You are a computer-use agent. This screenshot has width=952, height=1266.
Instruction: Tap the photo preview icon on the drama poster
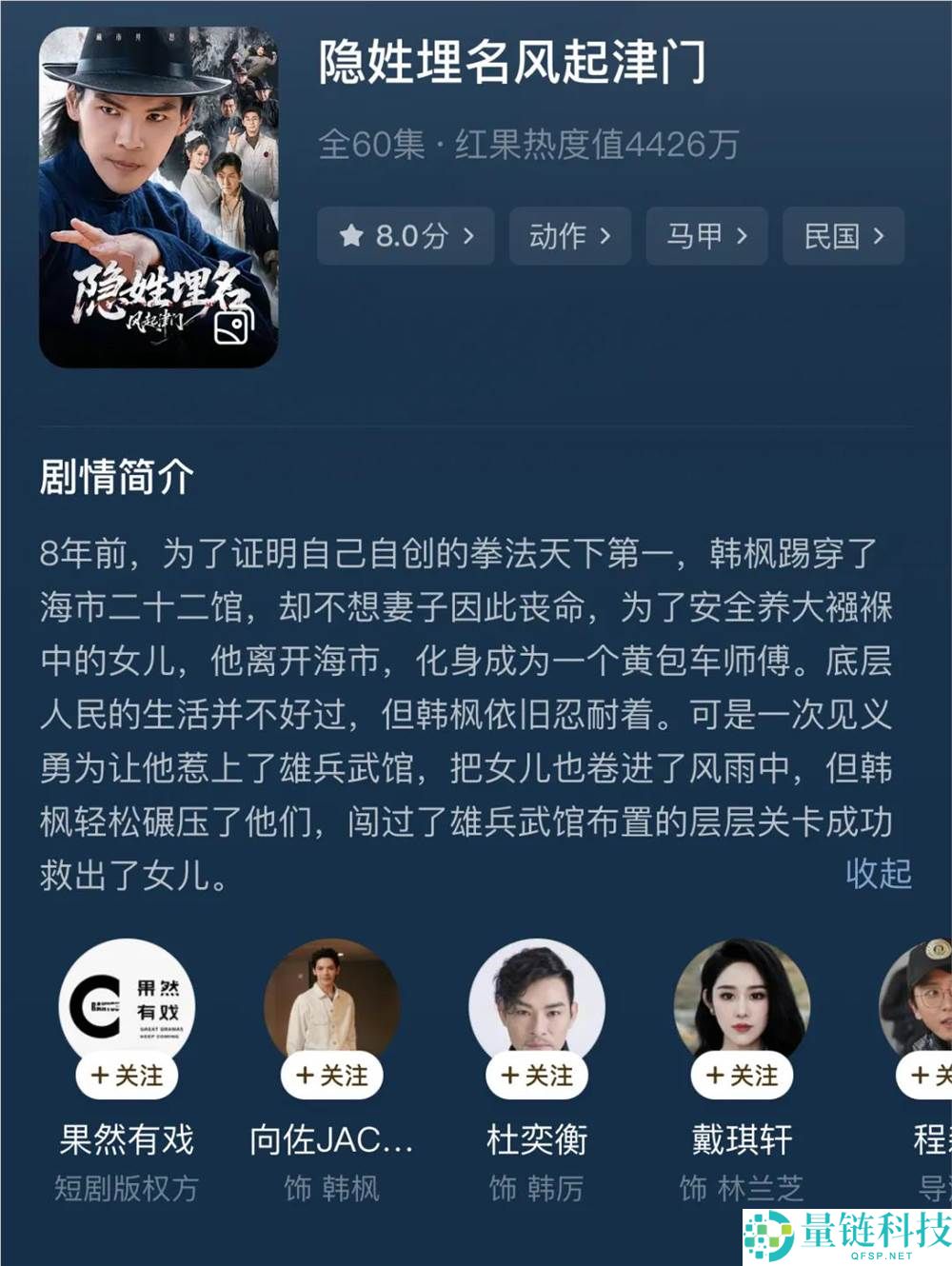pyautogui.click(x=231, y=326)
